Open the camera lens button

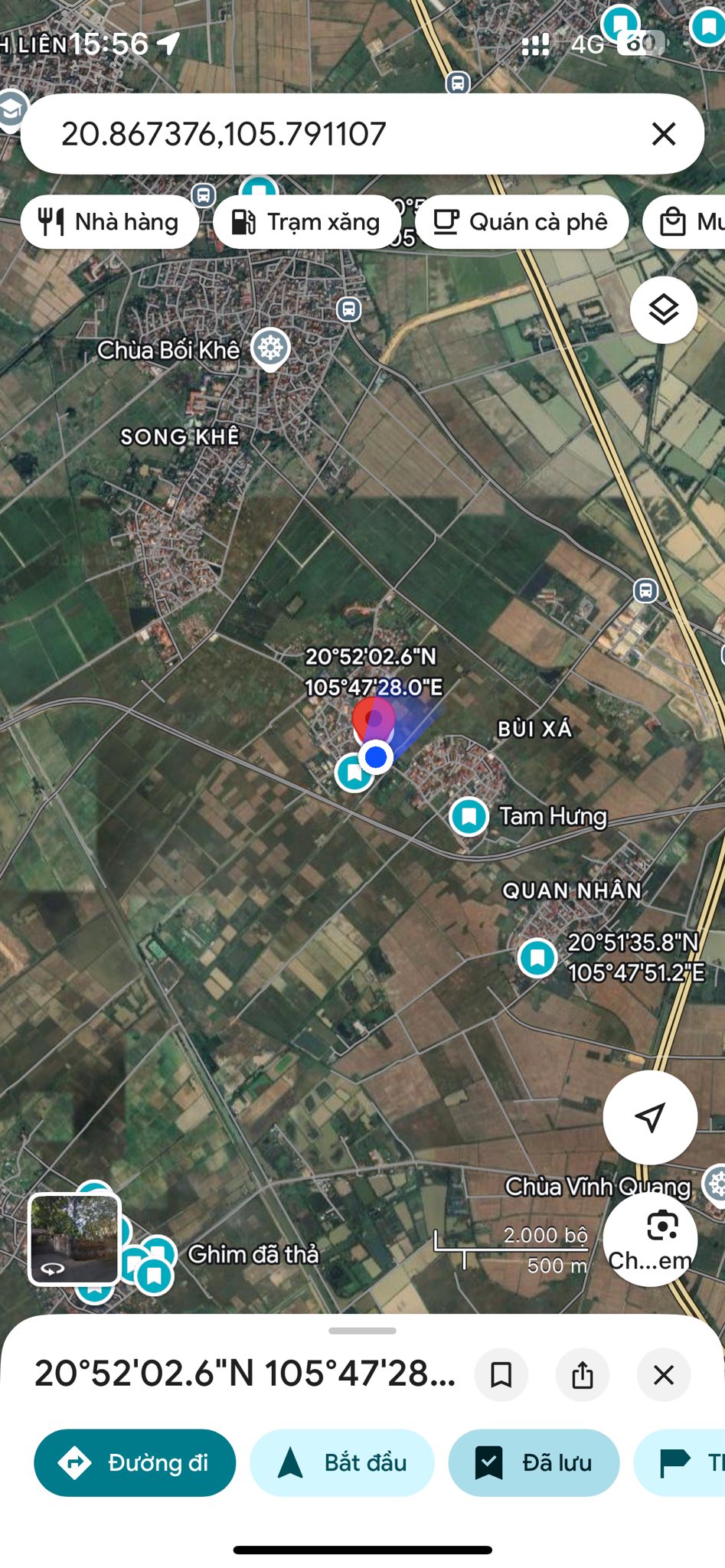pos(661,1226)
